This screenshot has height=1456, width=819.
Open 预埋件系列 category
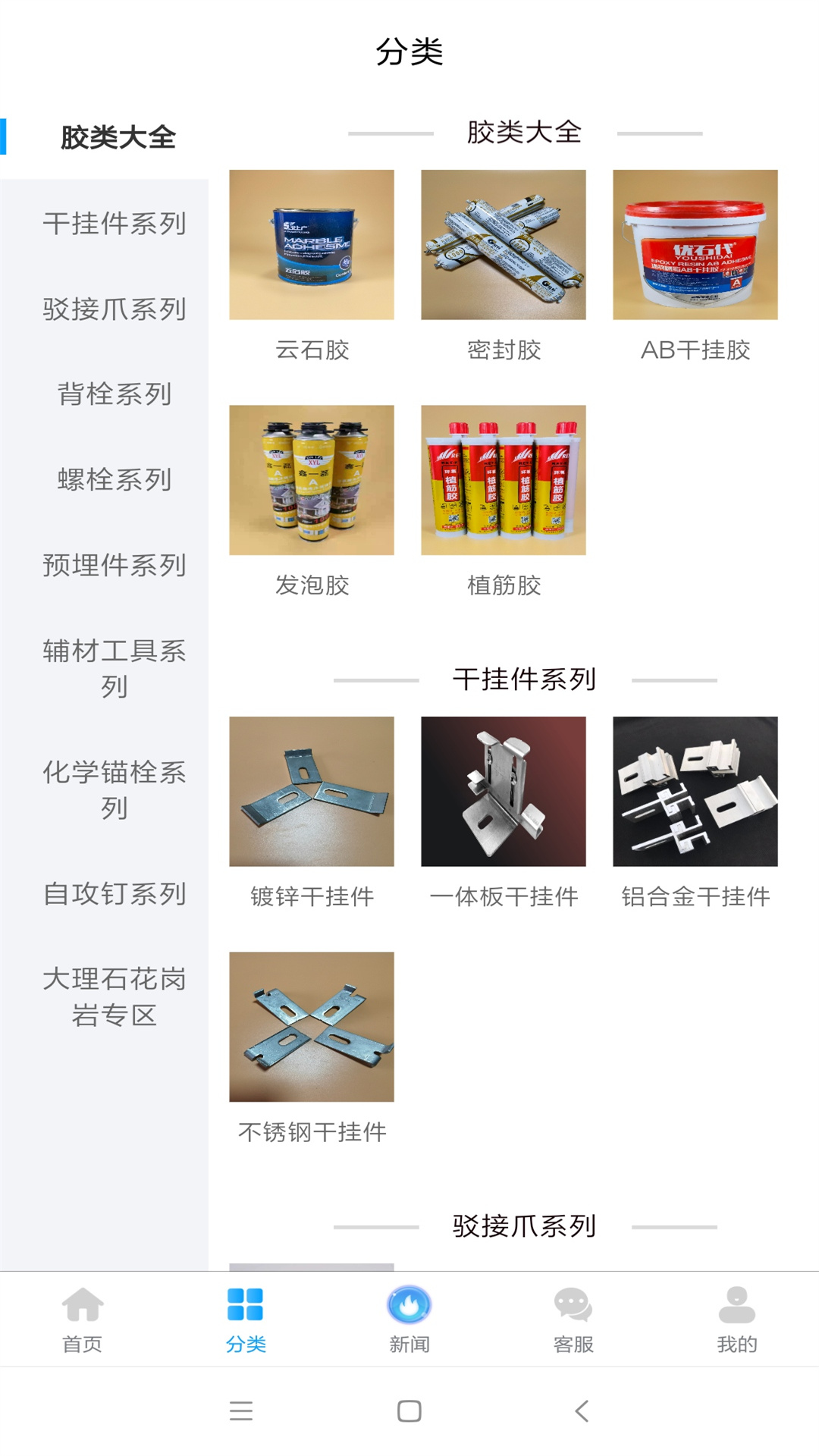(x=114, y=565)
